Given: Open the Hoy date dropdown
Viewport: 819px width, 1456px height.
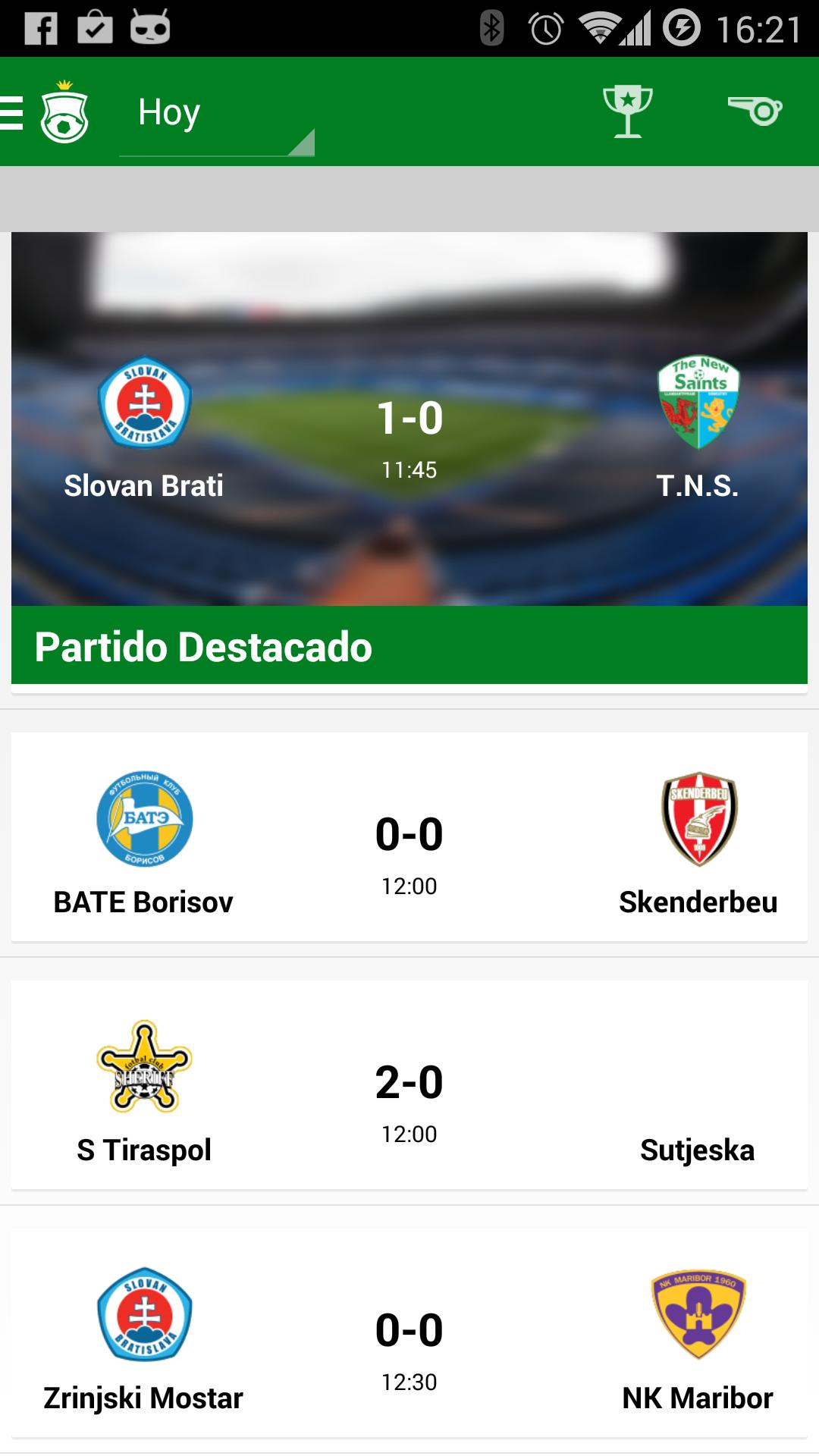Looking at the screenshot, I should pos(216,114).
